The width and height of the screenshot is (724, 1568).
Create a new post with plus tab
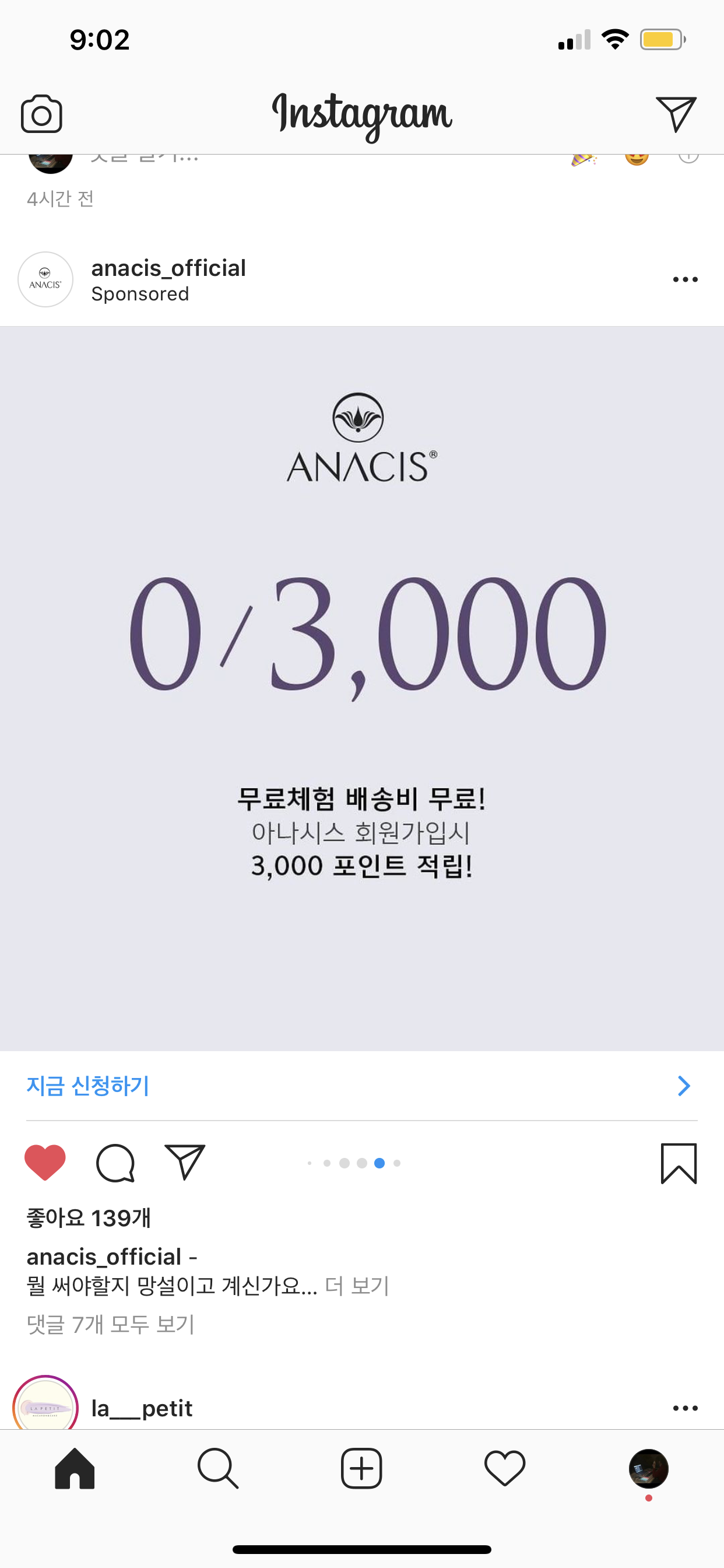[361, 1469]
